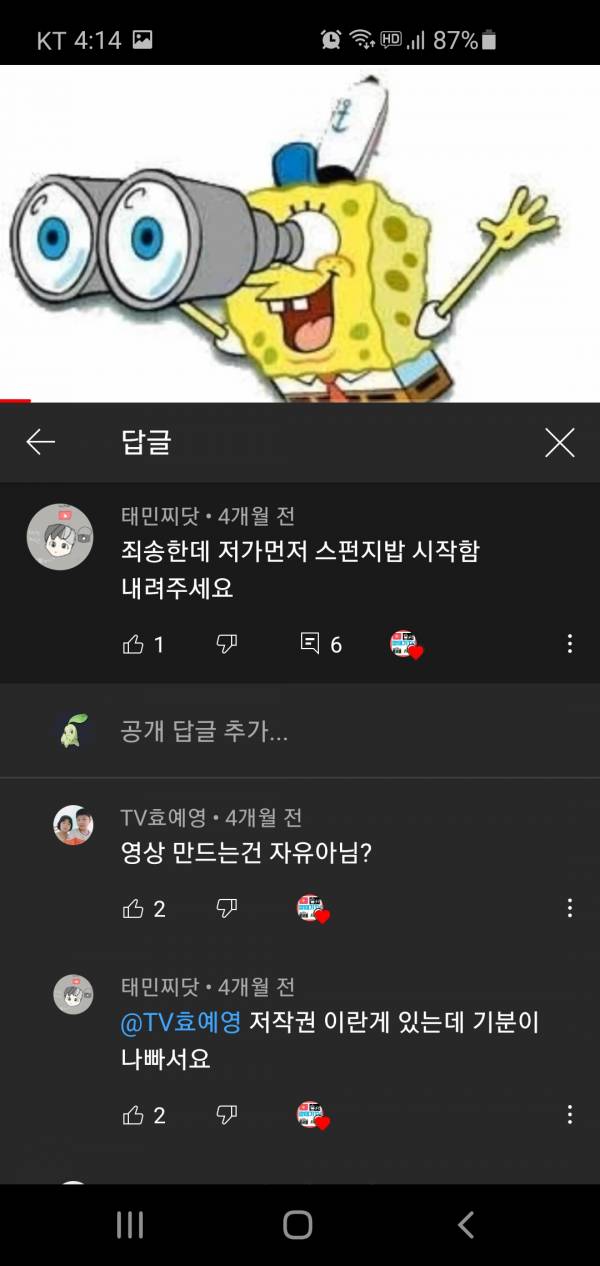Screen dimensions: 600x1266
Task: Close the replies panel with X
Action: tap(560, 442)
